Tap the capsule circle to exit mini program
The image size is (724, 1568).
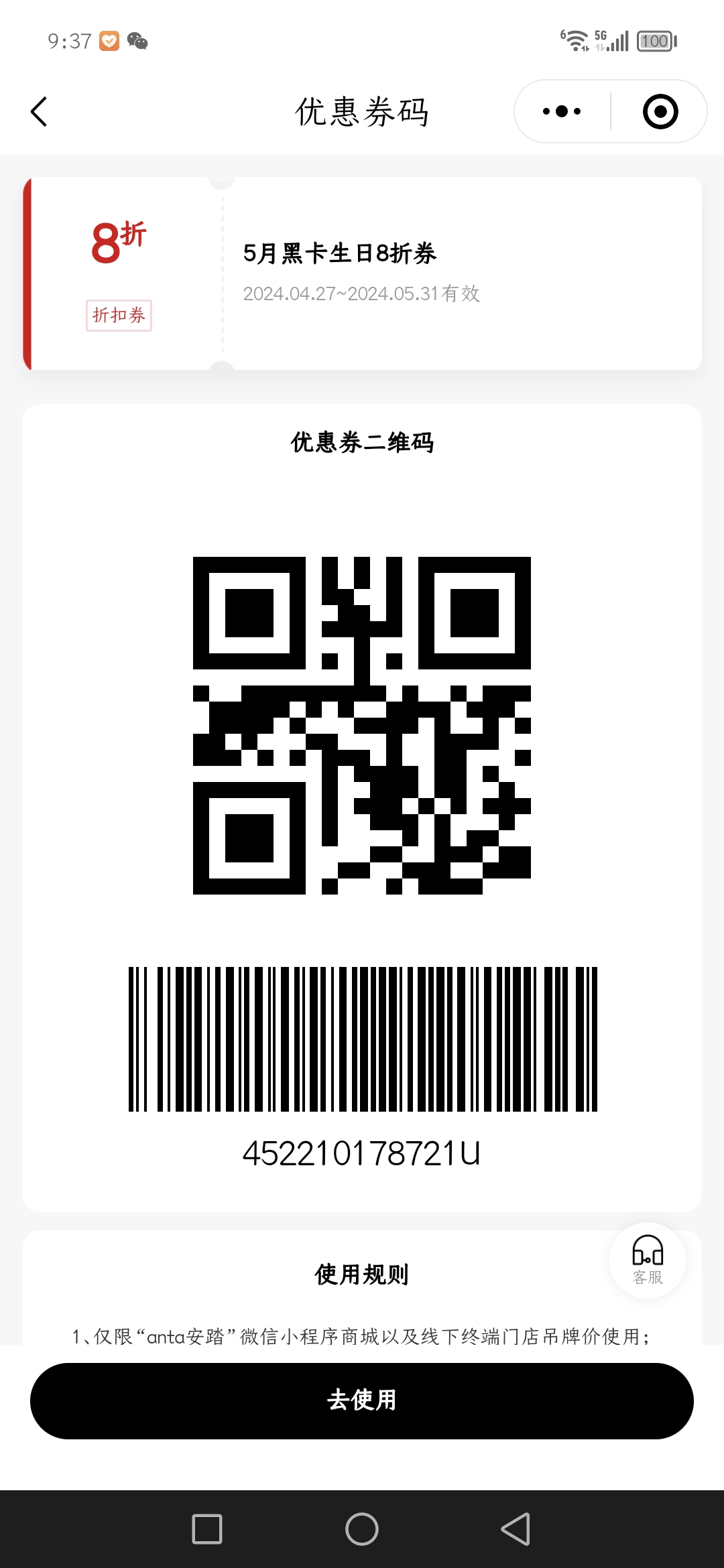(659, 111)
